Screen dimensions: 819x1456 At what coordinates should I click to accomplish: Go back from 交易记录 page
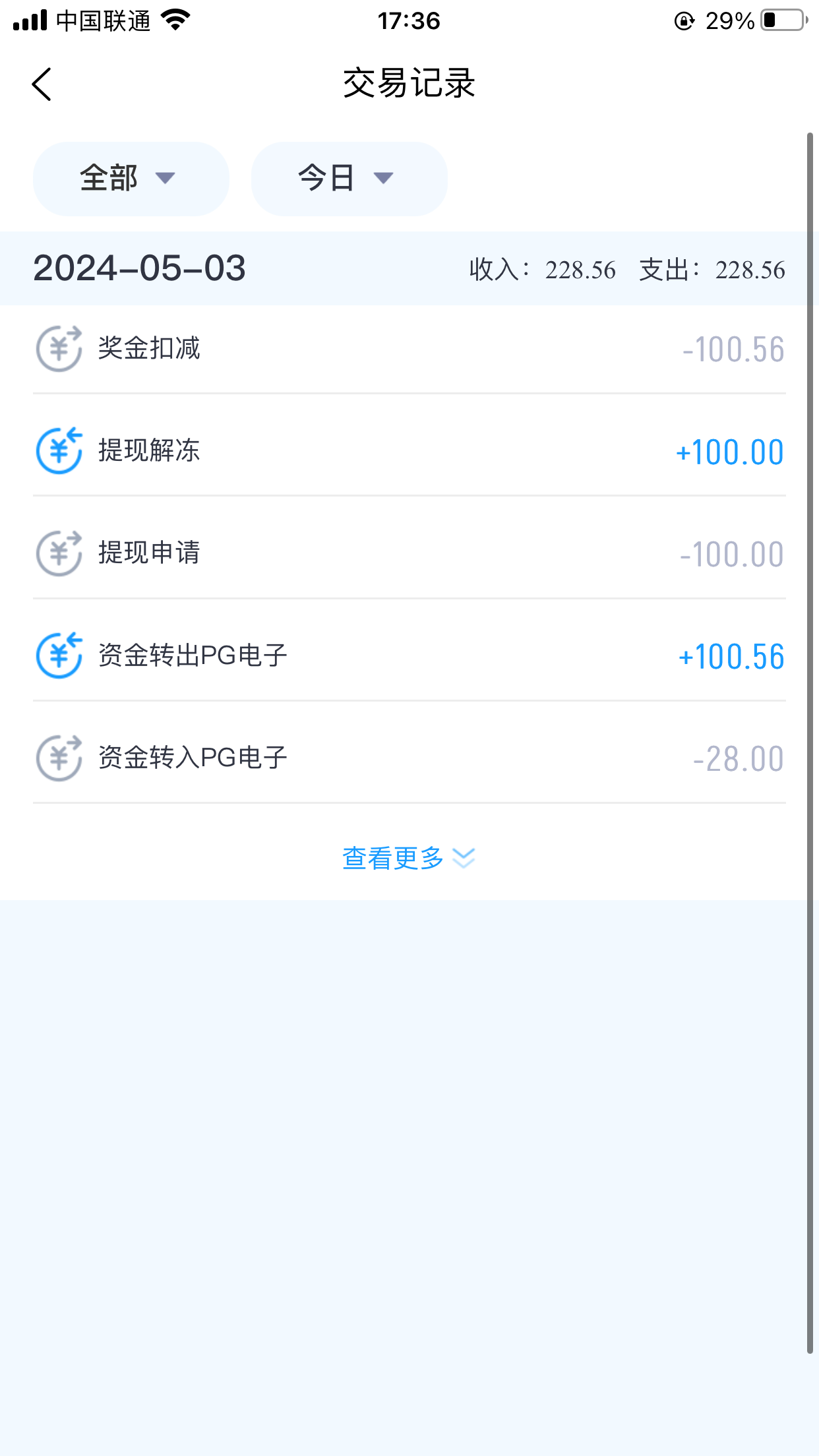(x=42, y=84)
